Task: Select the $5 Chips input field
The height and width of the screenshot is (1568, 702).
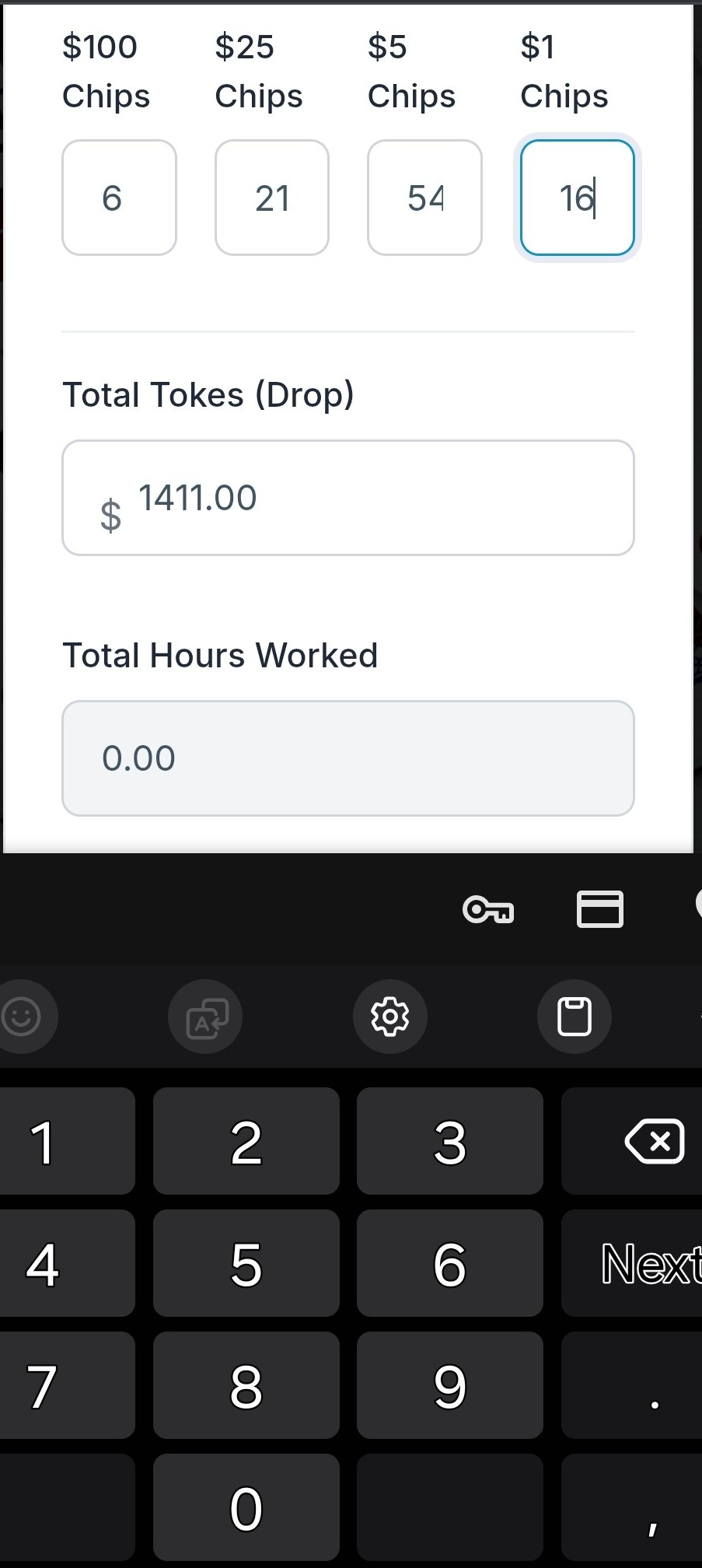Action: 424,198
